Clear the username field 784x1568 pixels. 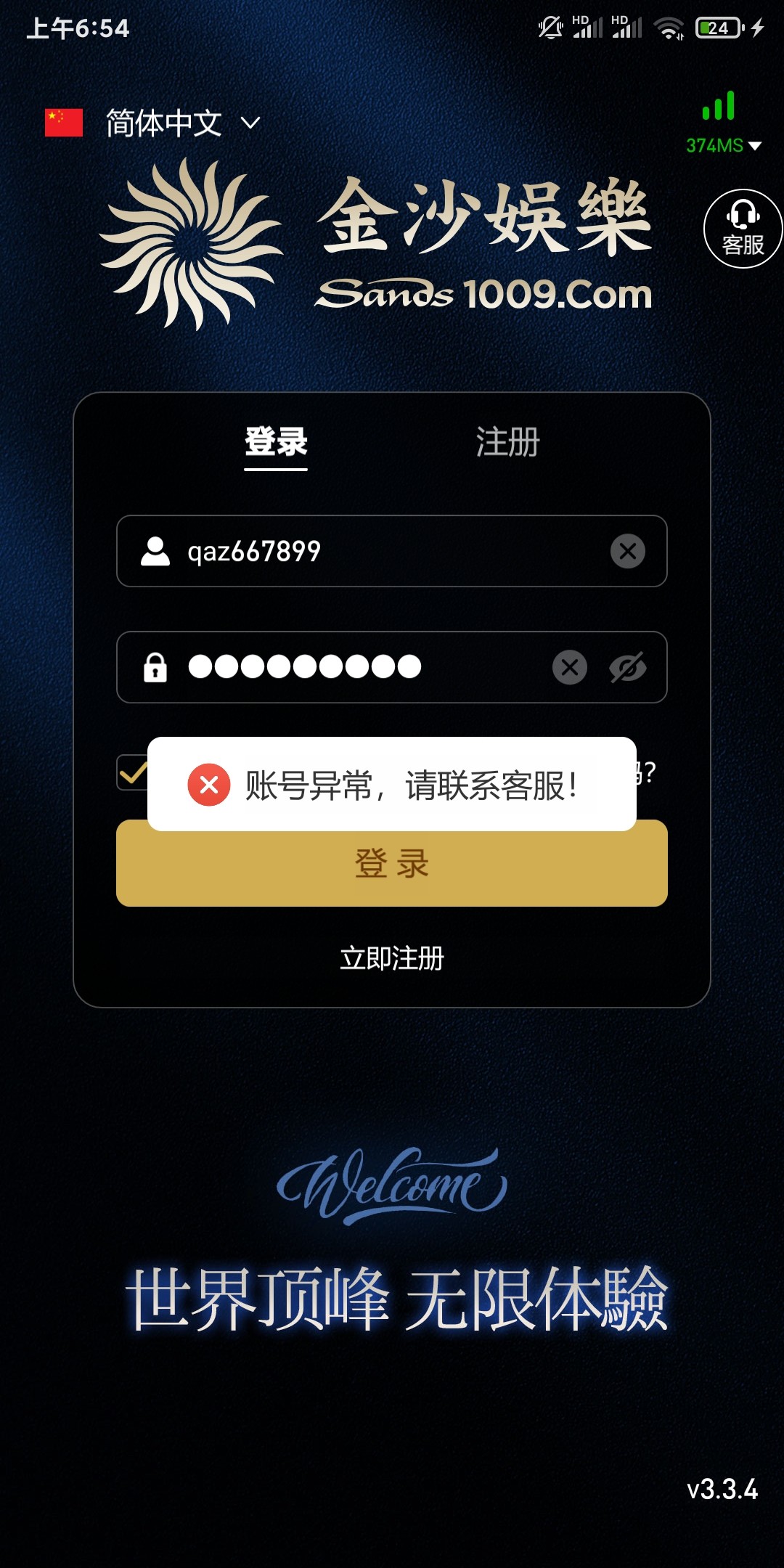pyautogui.click(x=628, y=551)
